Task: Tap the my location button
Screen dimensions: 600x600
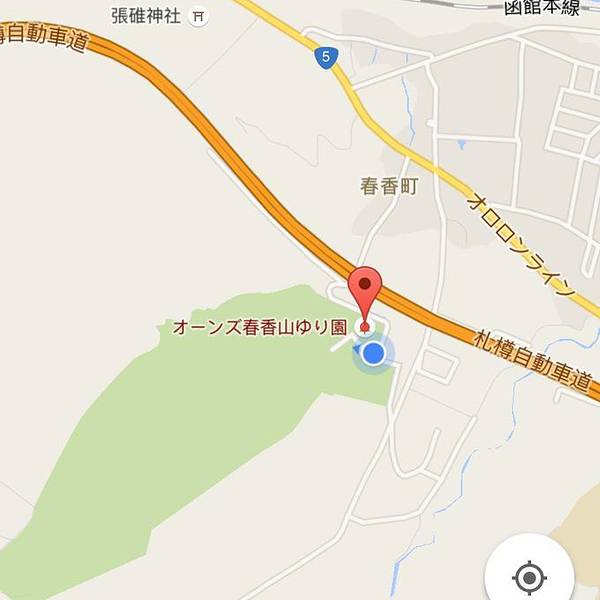Action: [x=529, y=577]
